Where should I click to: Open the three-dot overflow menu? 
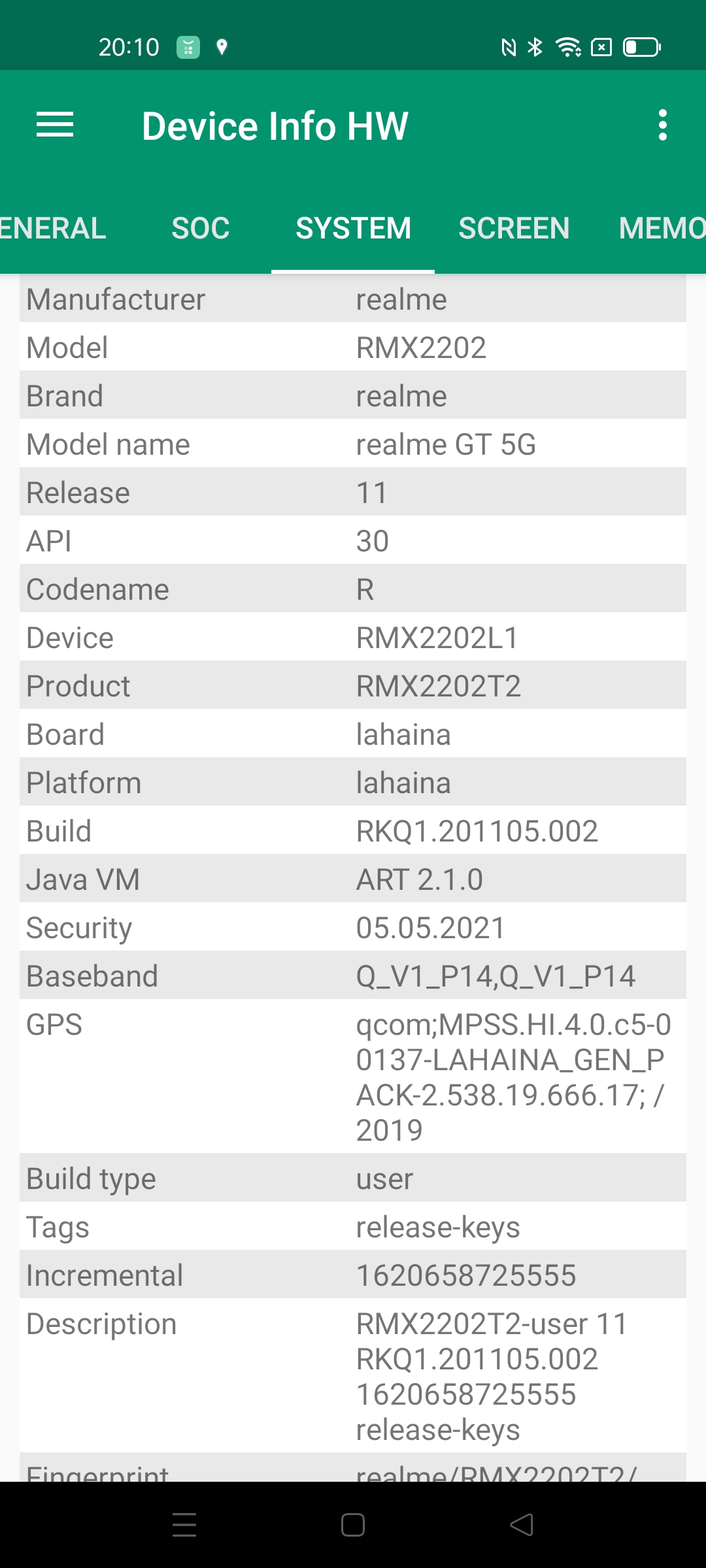[x=662, y=125]
